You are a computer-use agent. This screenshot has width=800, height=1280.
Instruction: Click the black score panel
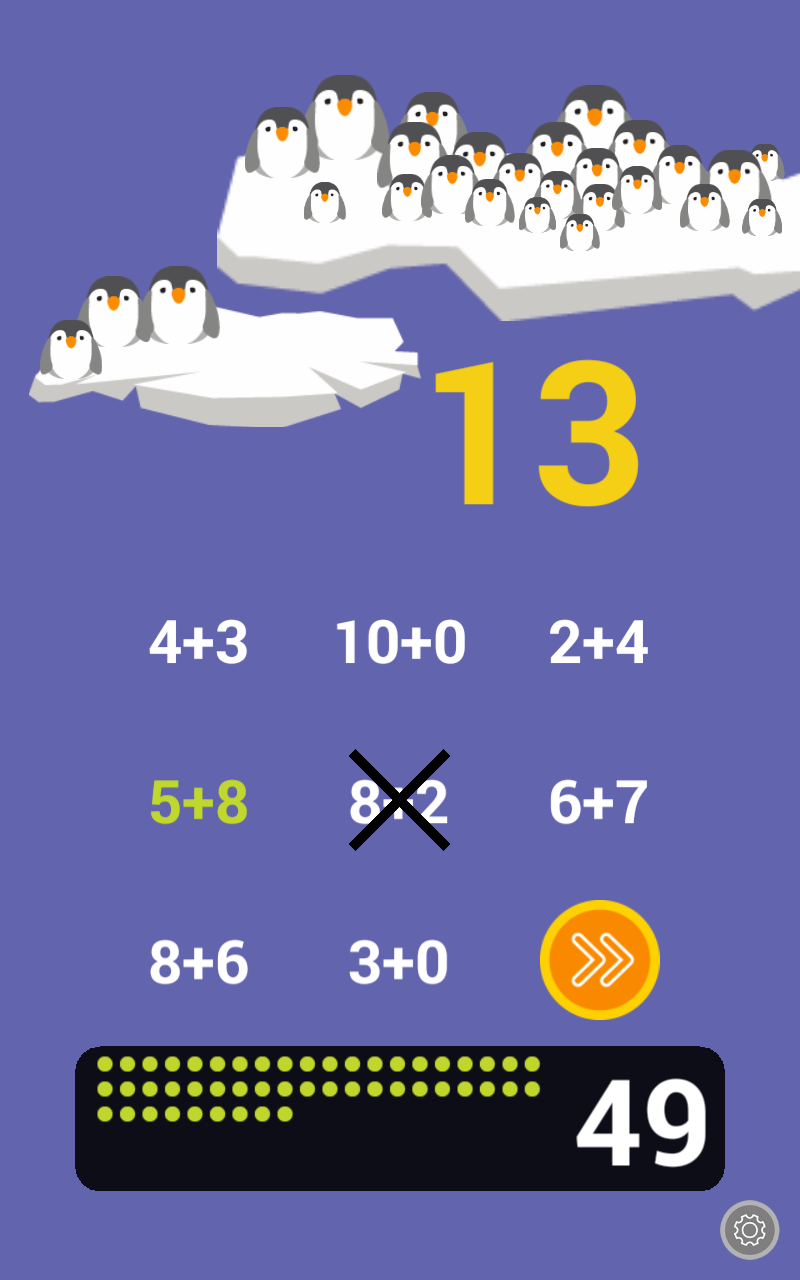(x=400, y=1115)
